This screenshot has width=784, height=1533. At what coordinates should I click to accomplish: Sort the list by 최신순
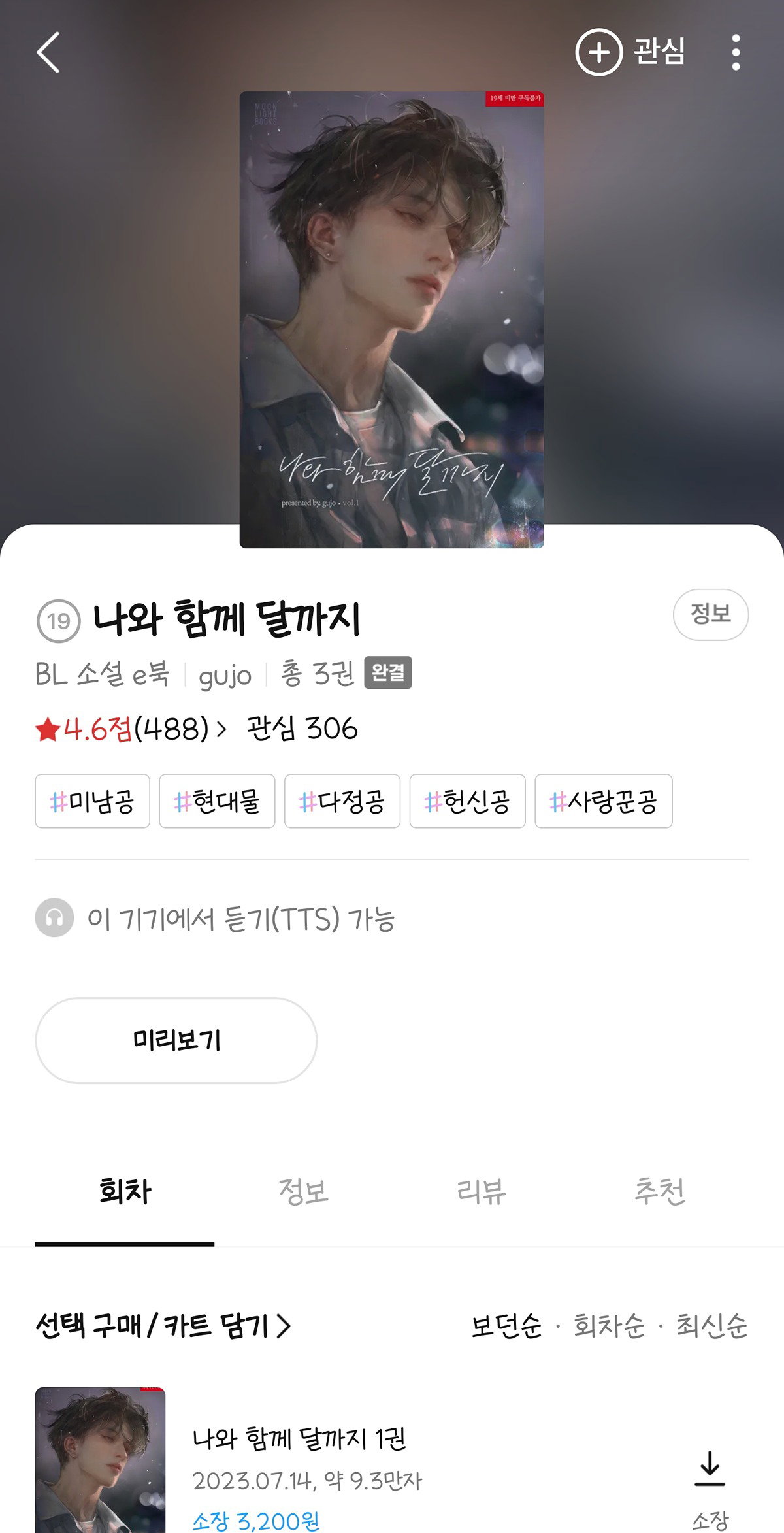pyautogui.click(x=711, y=1326)
